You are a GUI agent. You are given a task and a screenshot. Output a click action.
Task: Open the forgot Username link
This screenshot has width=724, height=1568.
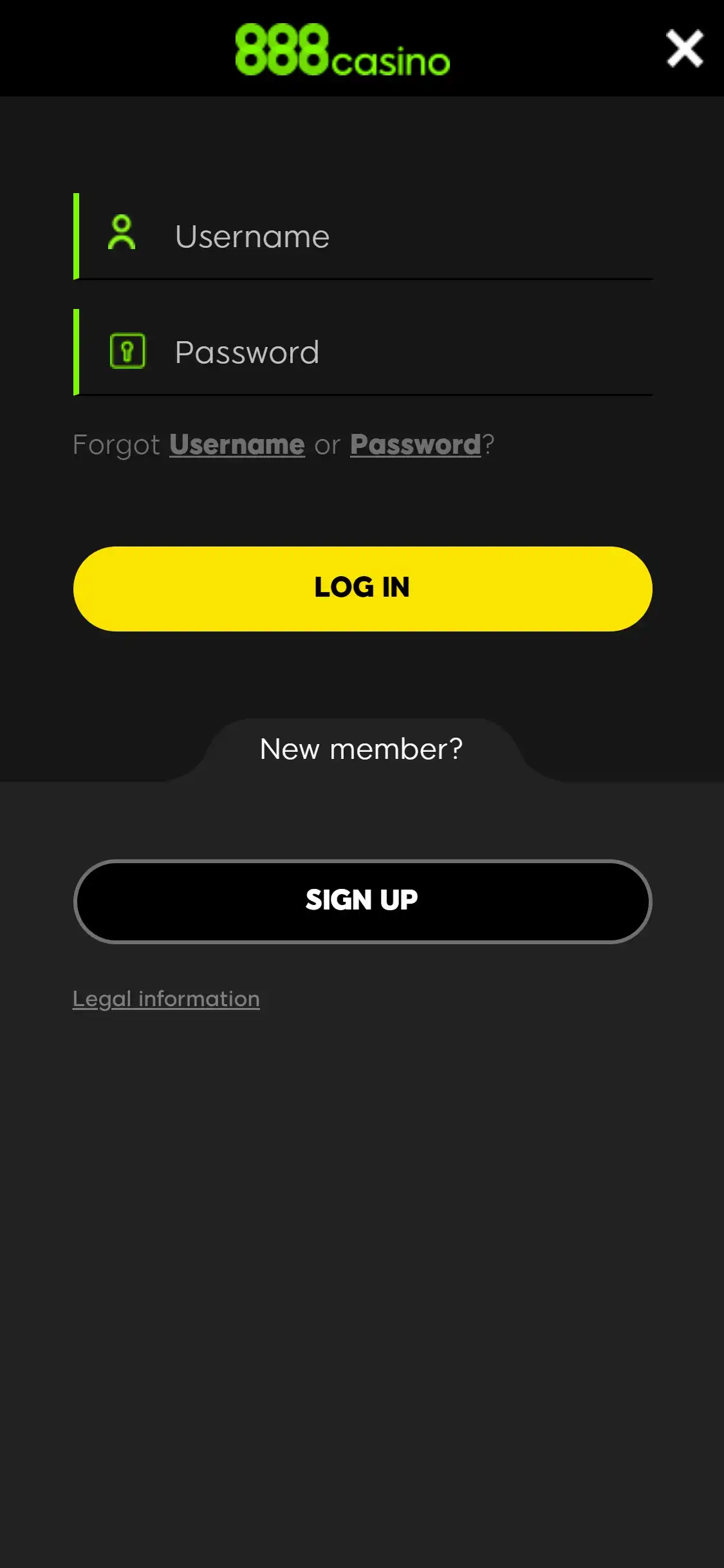(237, 445)
